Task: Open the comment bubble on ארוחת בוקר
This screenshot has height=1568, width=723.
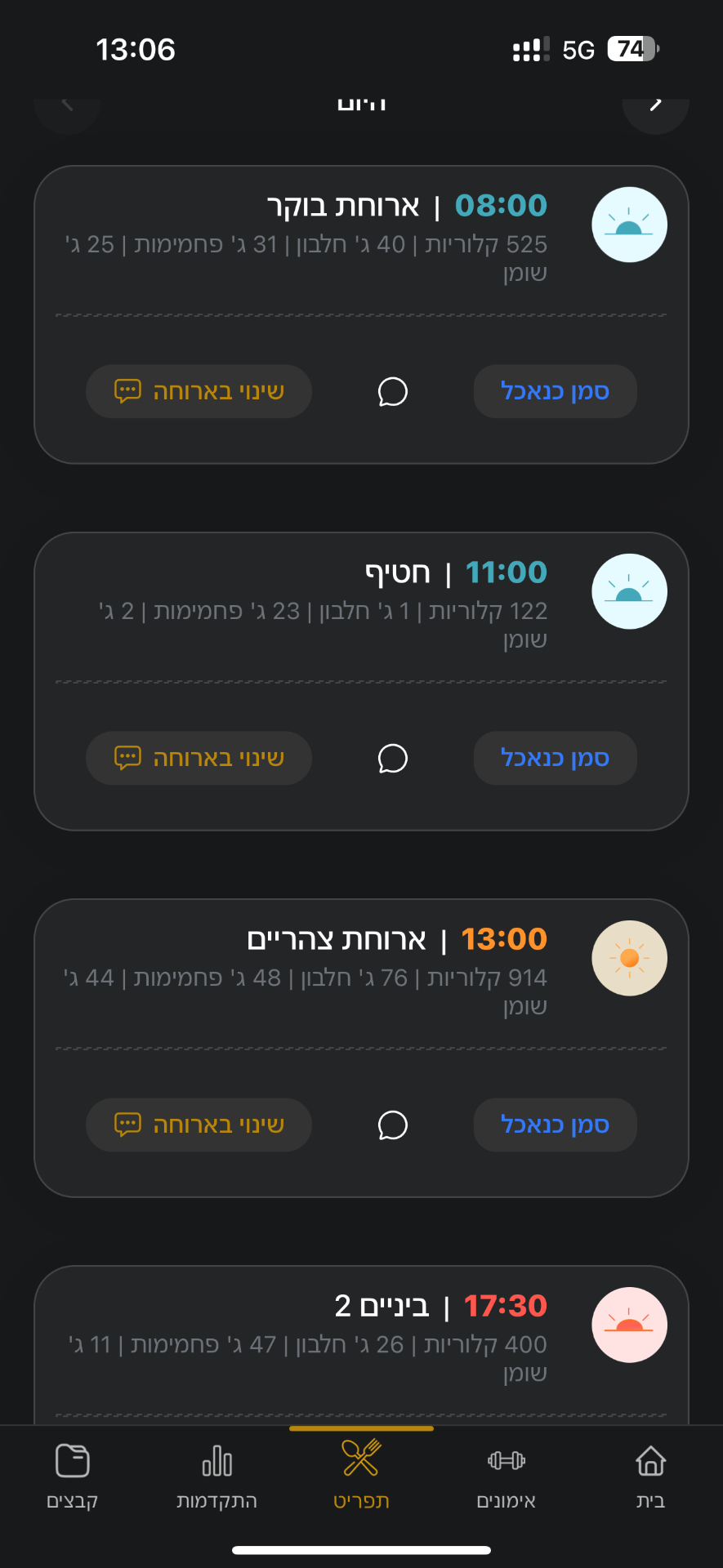Action: (393, 392)
